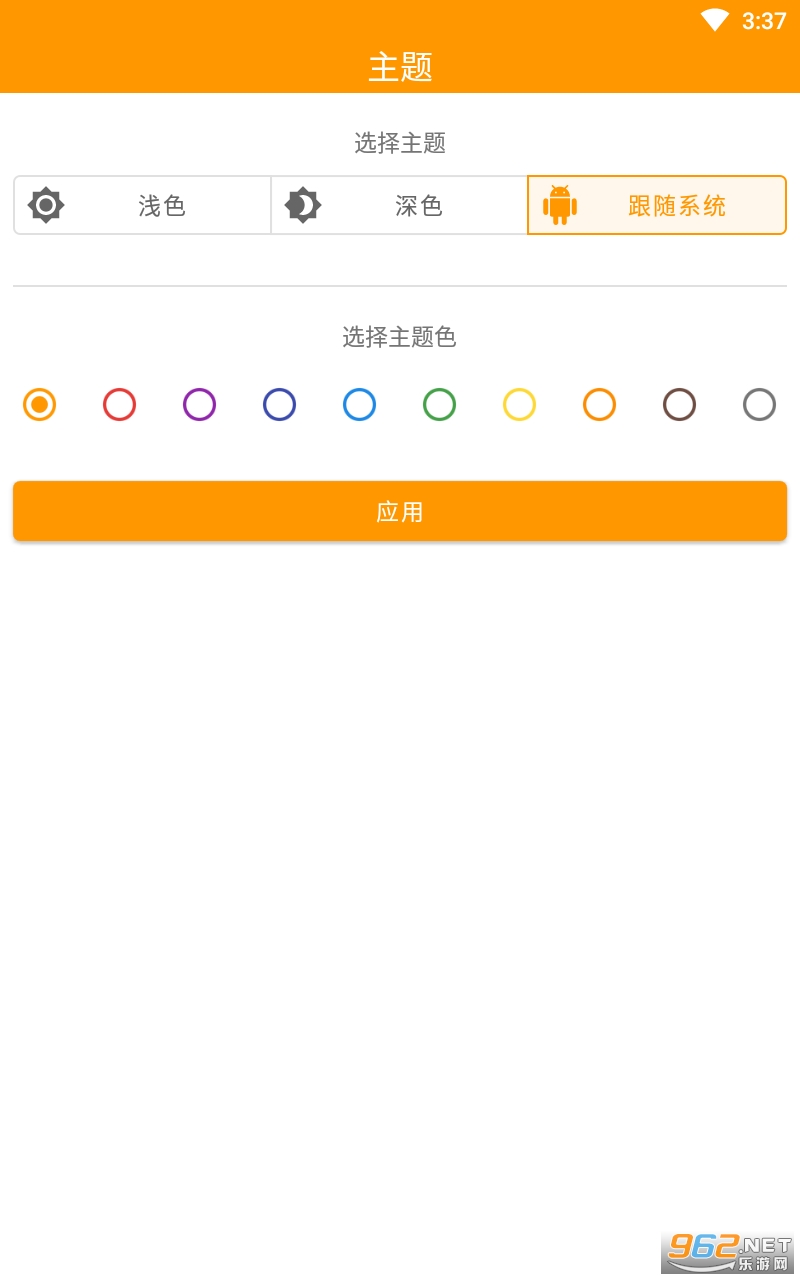
Task: Select the red theme color
Action: point(119,404)
